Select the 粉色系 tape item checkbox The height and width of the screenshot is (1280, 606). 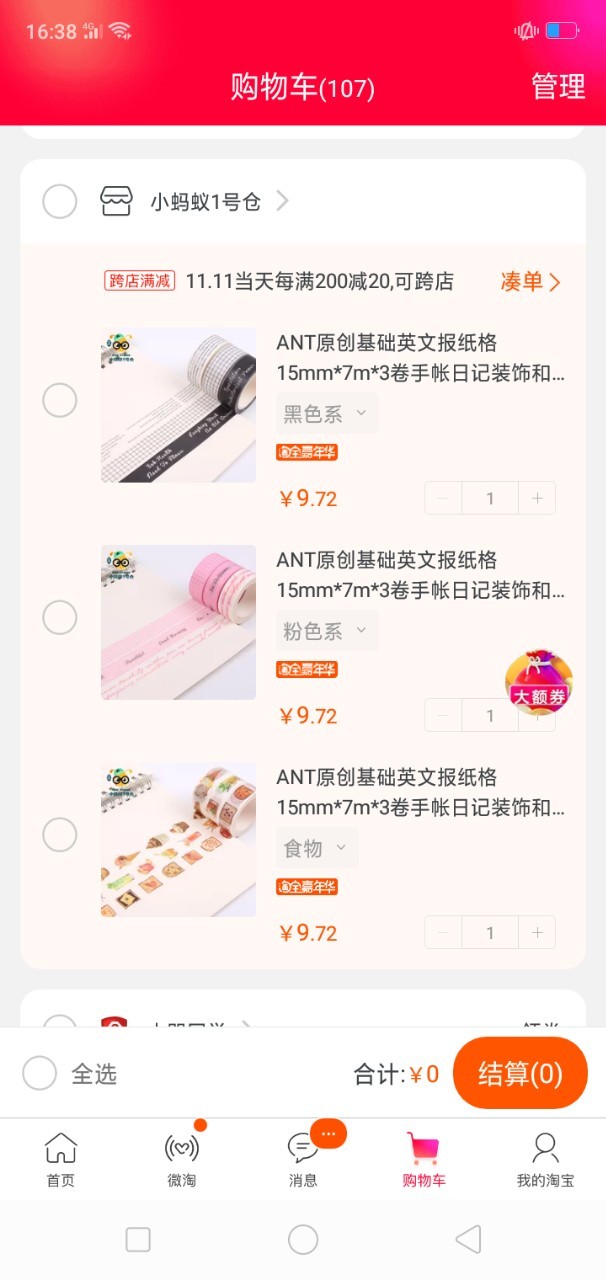[x=60, y=617]
